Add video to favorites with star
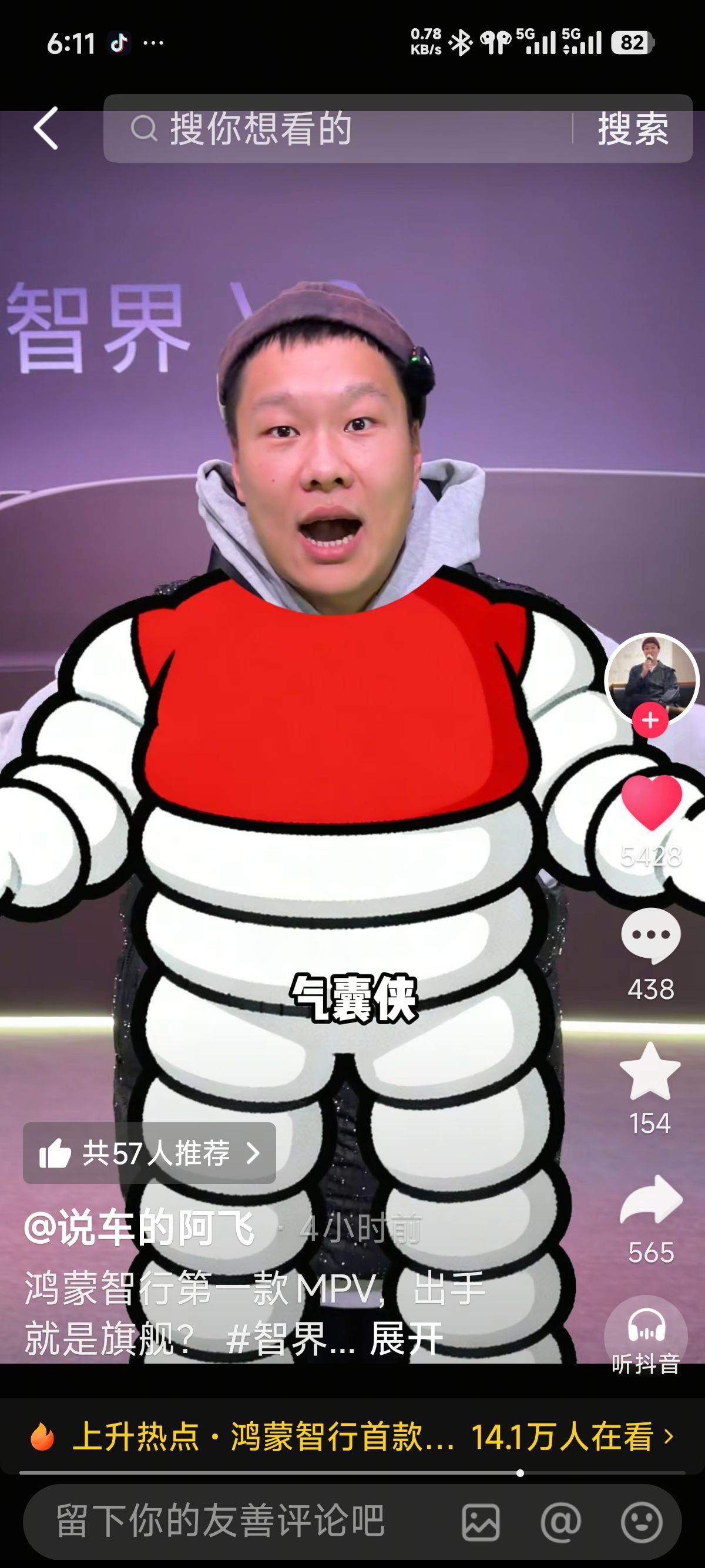The width and height of the screenshot is (705, 1568). (x=650, y=1072)
